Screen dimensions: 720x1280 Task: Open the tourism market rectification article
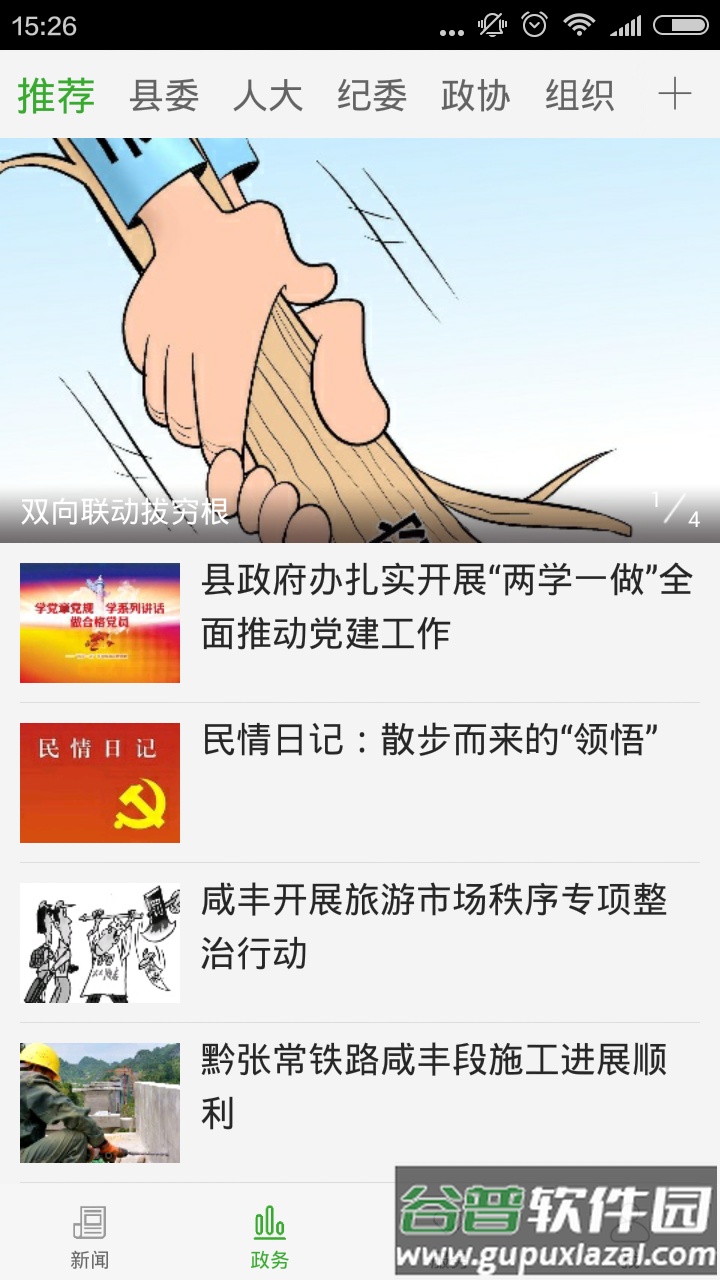point(440,925)
